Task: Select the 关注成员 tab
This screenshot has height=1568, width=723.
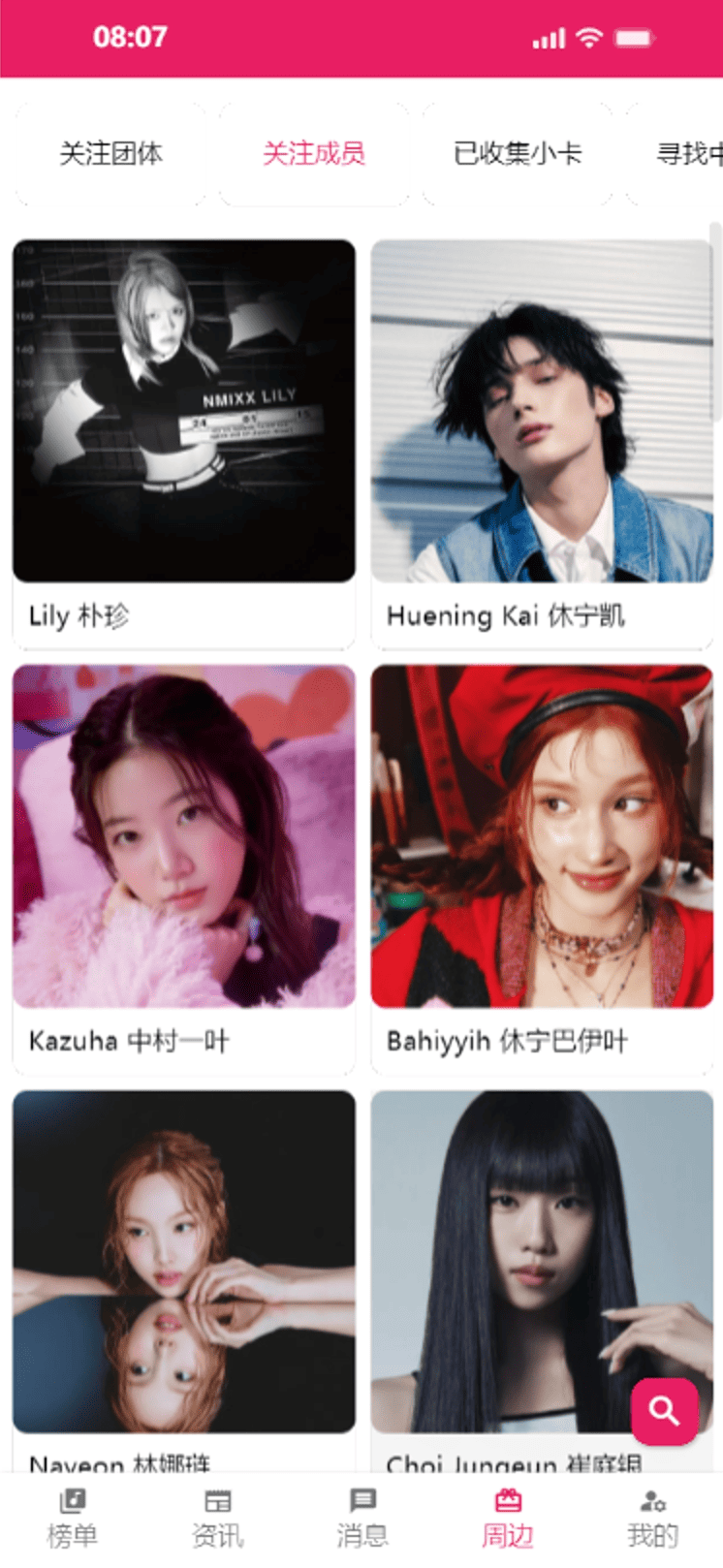Action: pyautogui.click(x=314, y=153)
